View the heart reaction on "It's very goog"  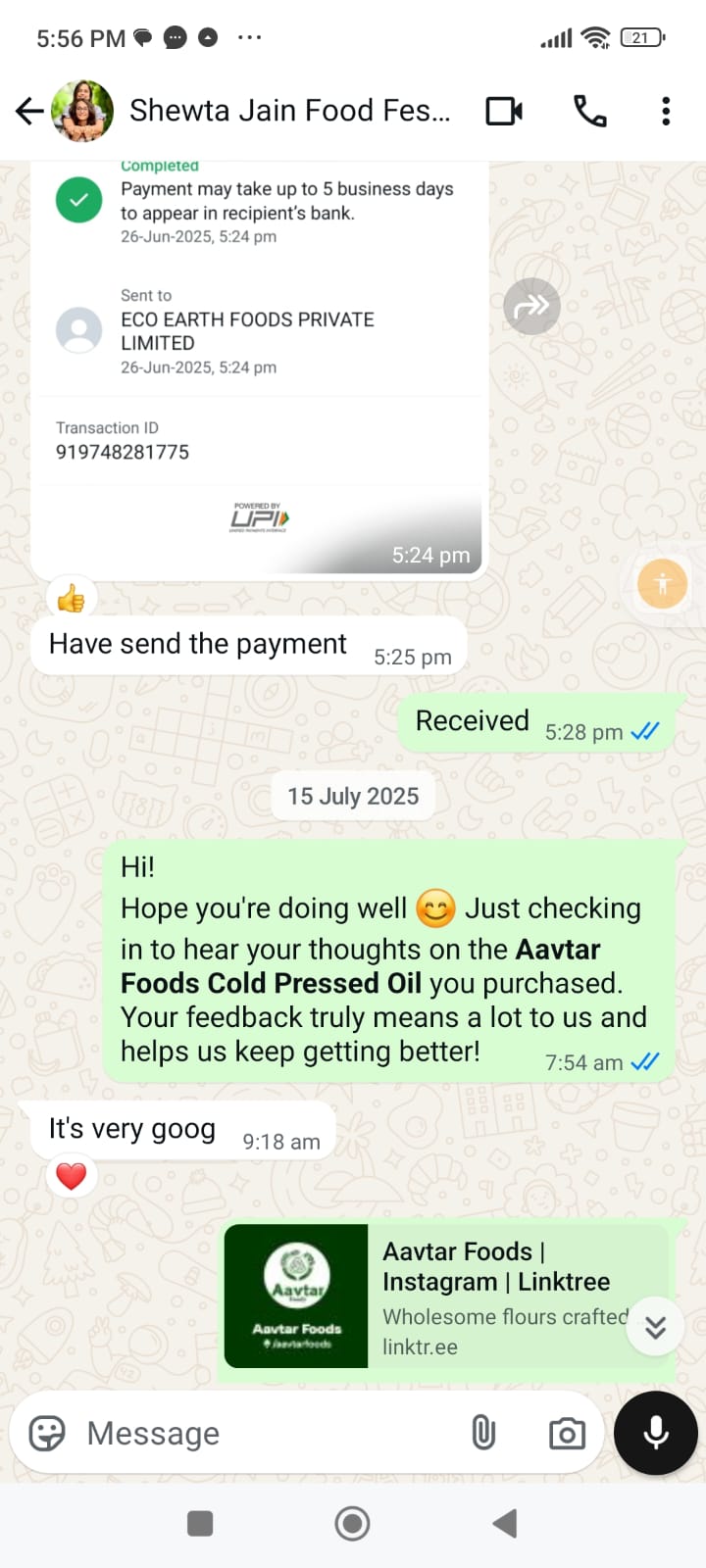(72, 1176)
